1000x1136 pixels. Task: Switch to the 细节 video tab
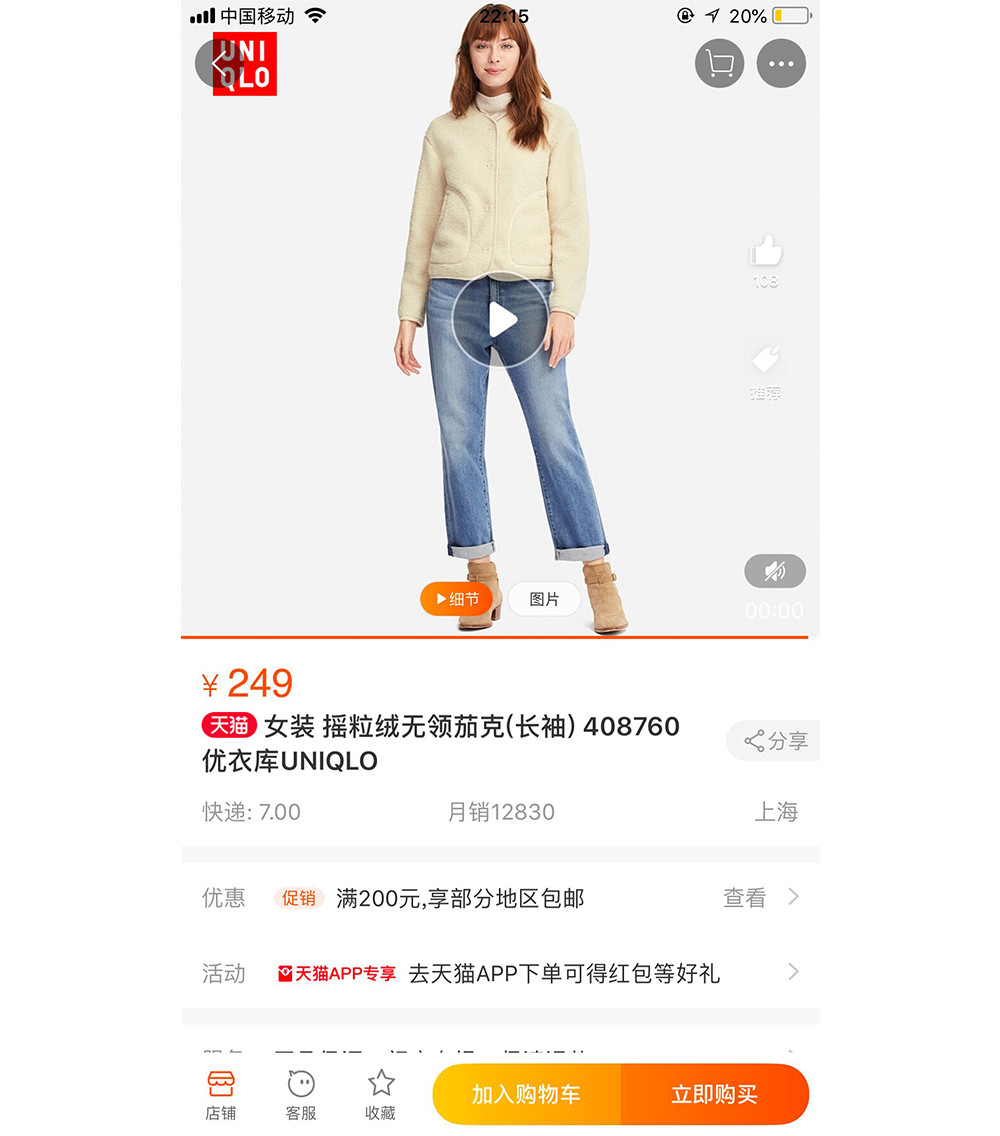pyautogui.click(x=456, y=599)
